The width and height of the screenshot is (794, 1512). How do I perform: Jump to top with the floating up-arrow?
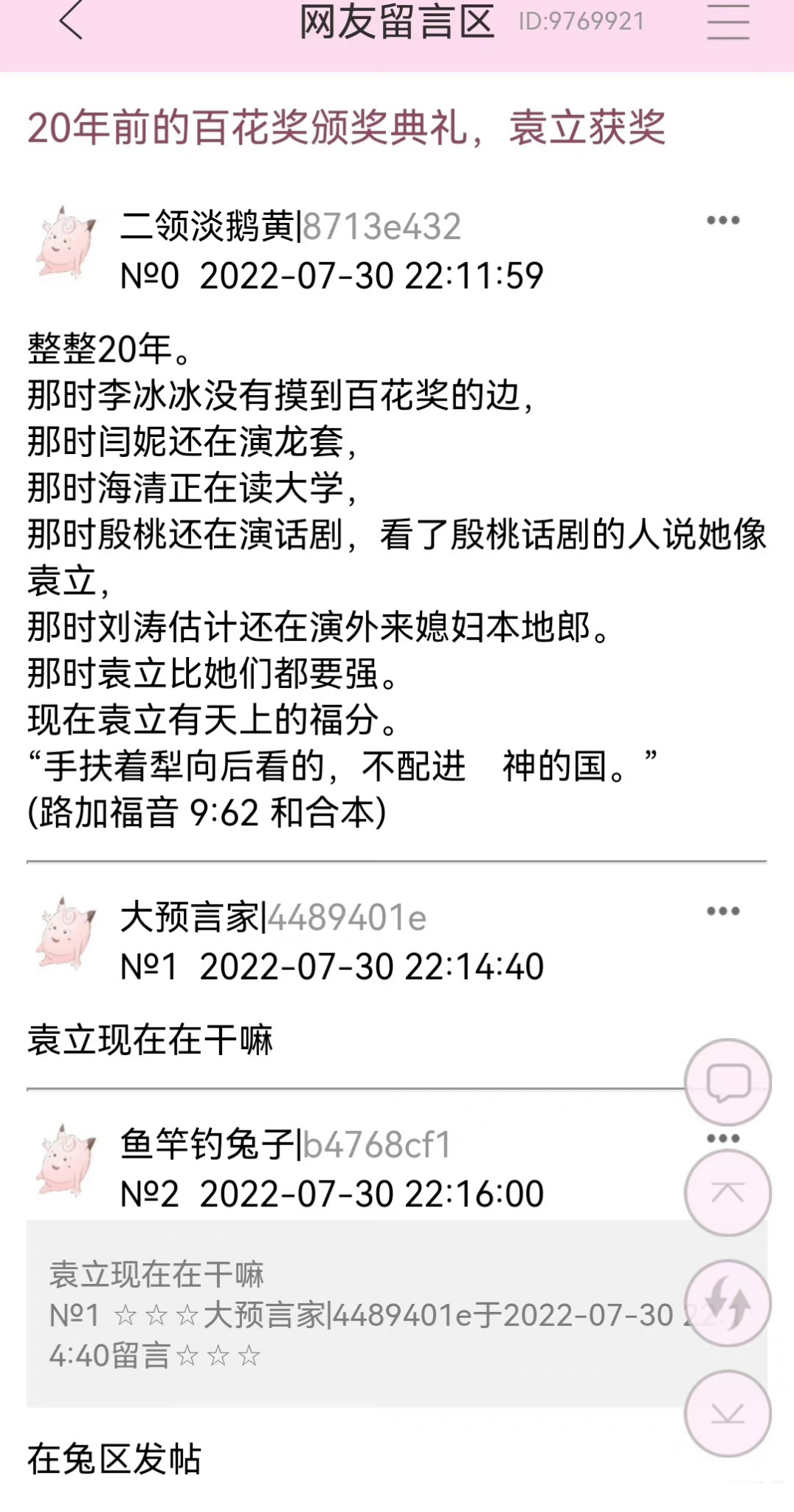point(728,1192)
